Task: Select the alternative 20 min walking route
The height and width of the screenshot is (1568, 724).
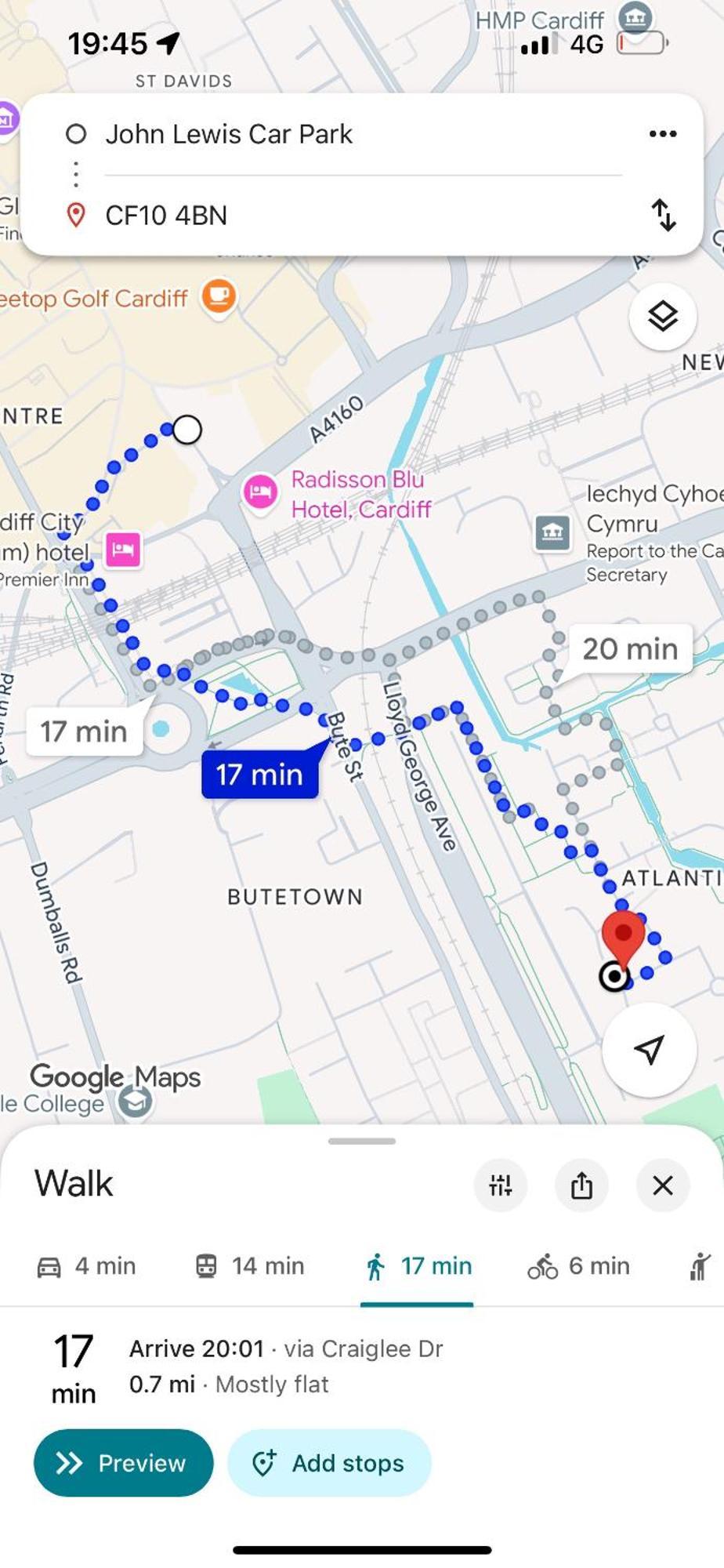Action: point(630,648)
